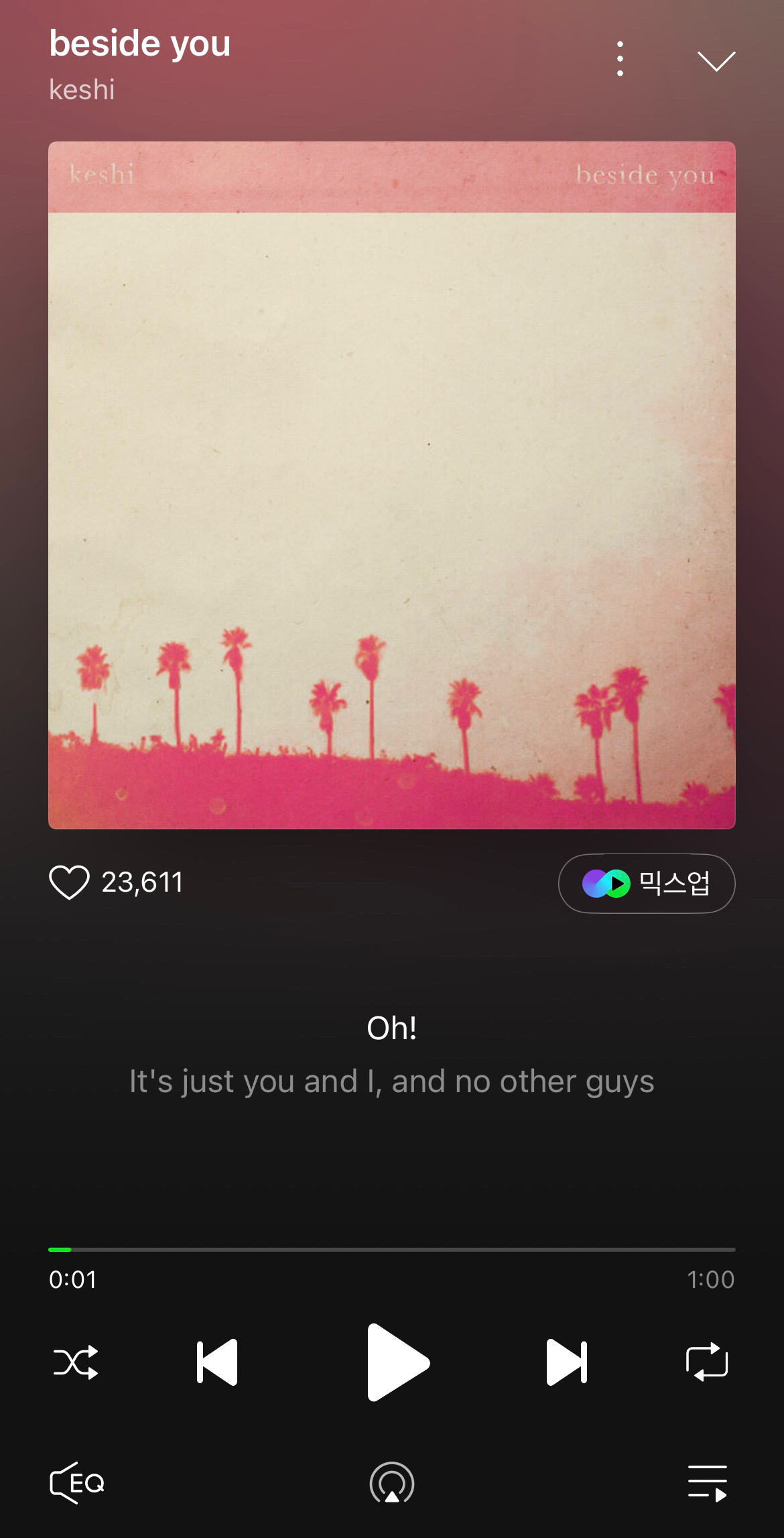784x1538 pixels.
Task: Start a 믹스업 mix
Action: pyautogui.click(x=646, y=883)
